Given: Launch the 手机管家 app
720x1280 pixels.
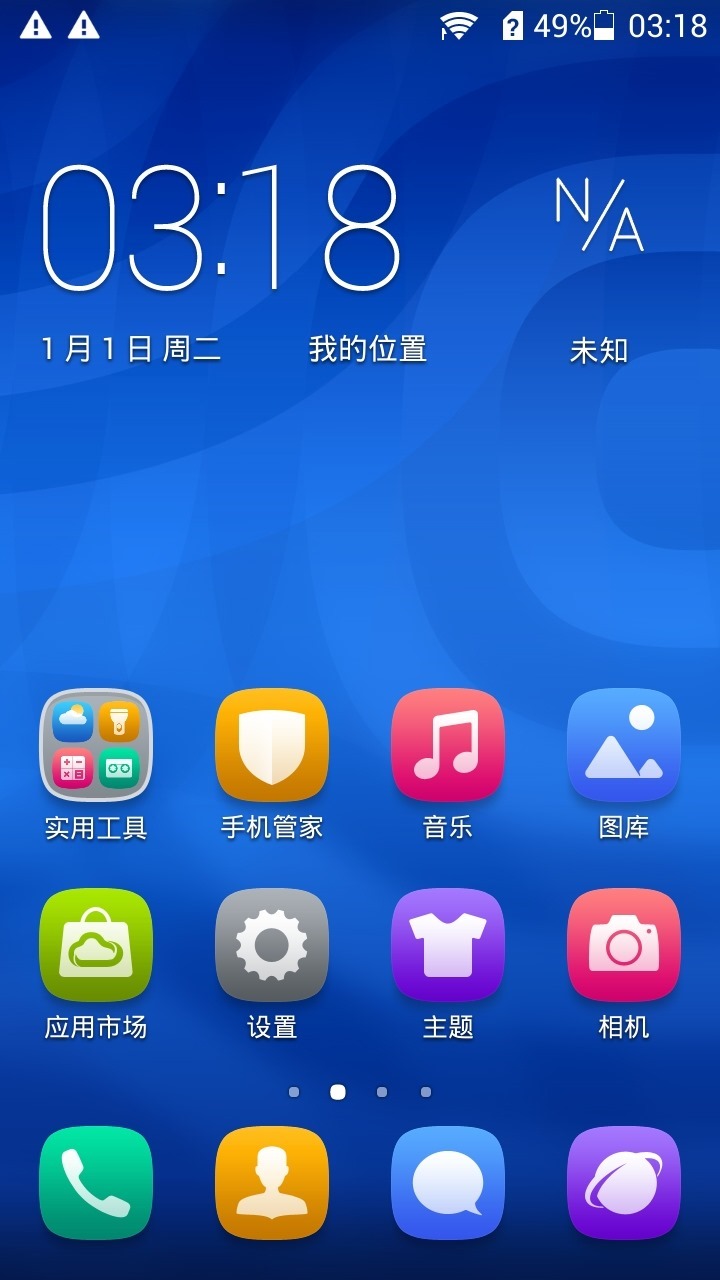Looking at the screenshot, I should (x=272, y=746).
